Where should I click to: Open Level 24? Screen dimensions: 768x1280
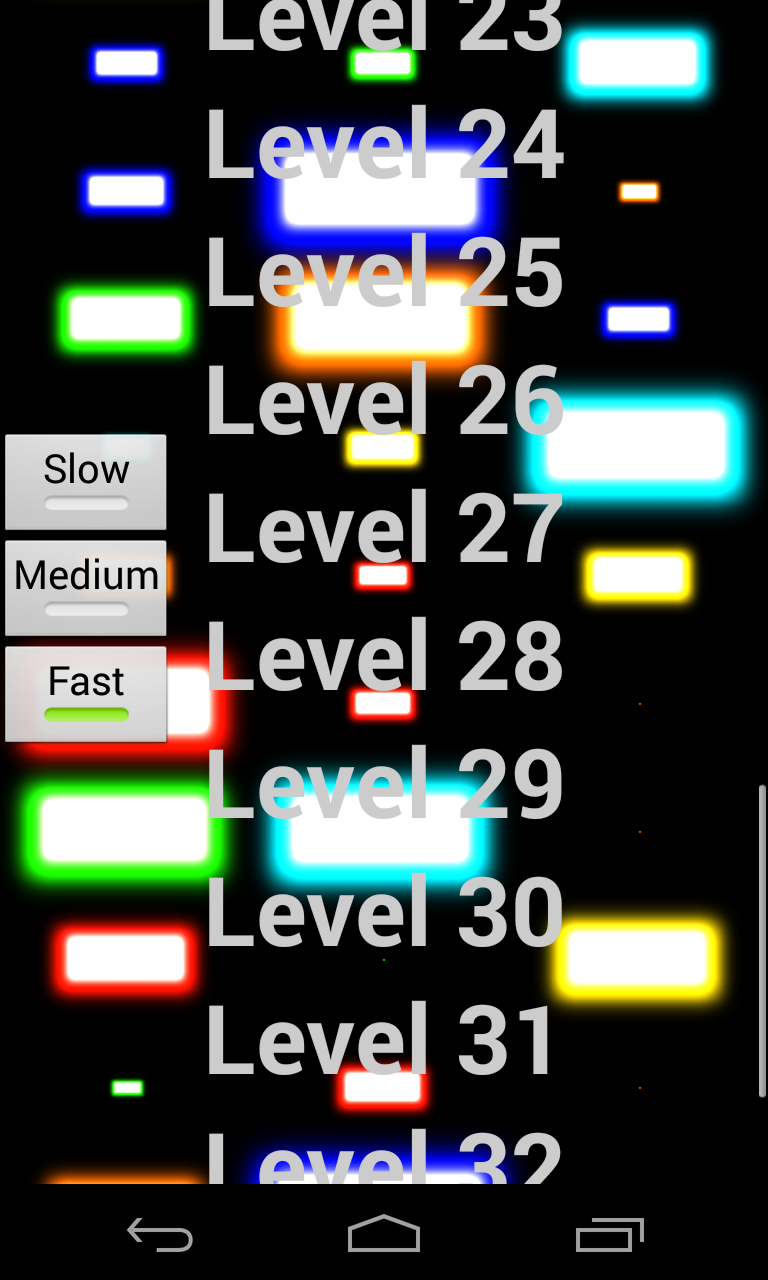tap(384, 146)
